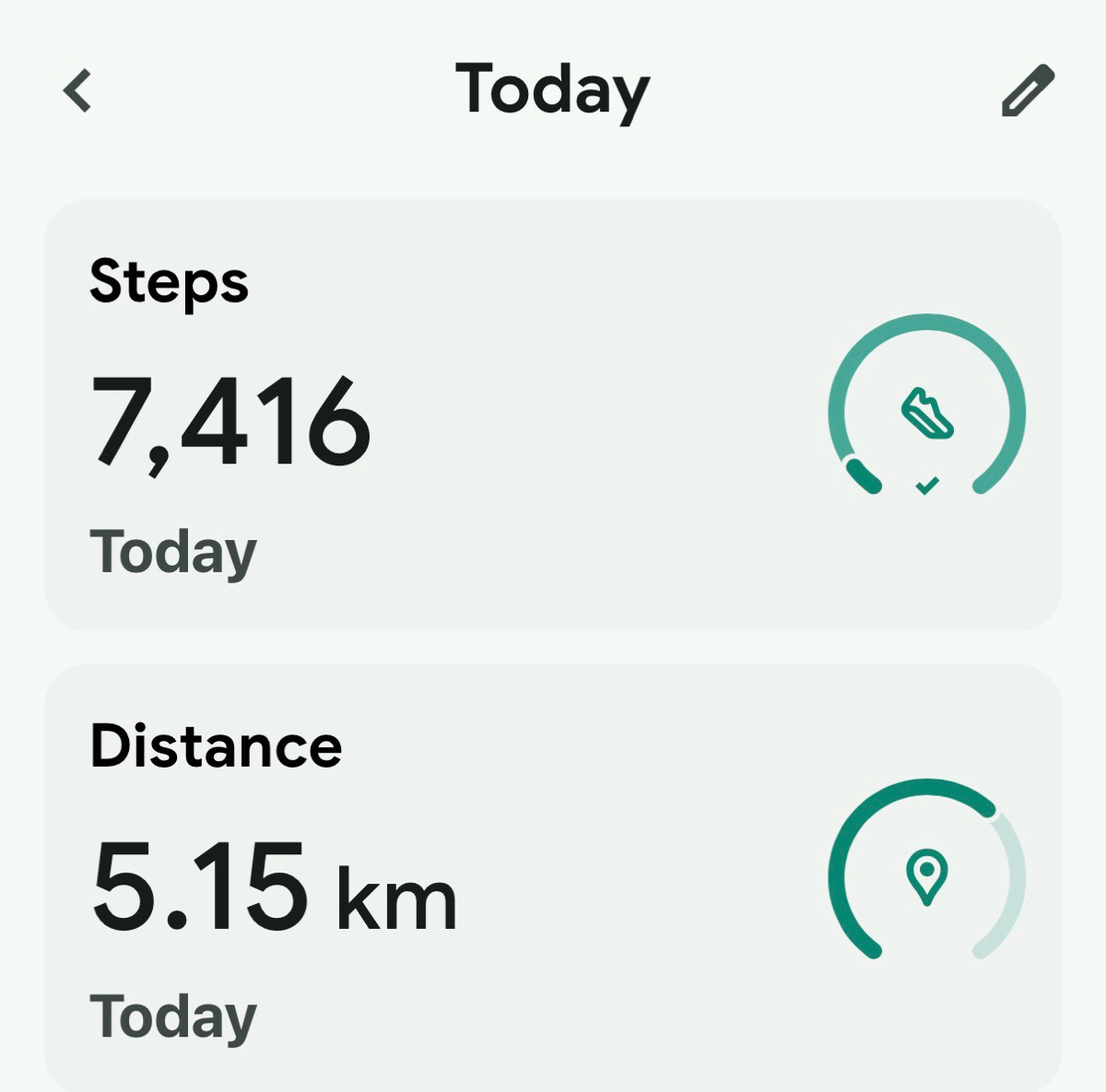Screen dimensions: 1106x1092
Task: Open the Steps card
Action: (x=551, y=415)
